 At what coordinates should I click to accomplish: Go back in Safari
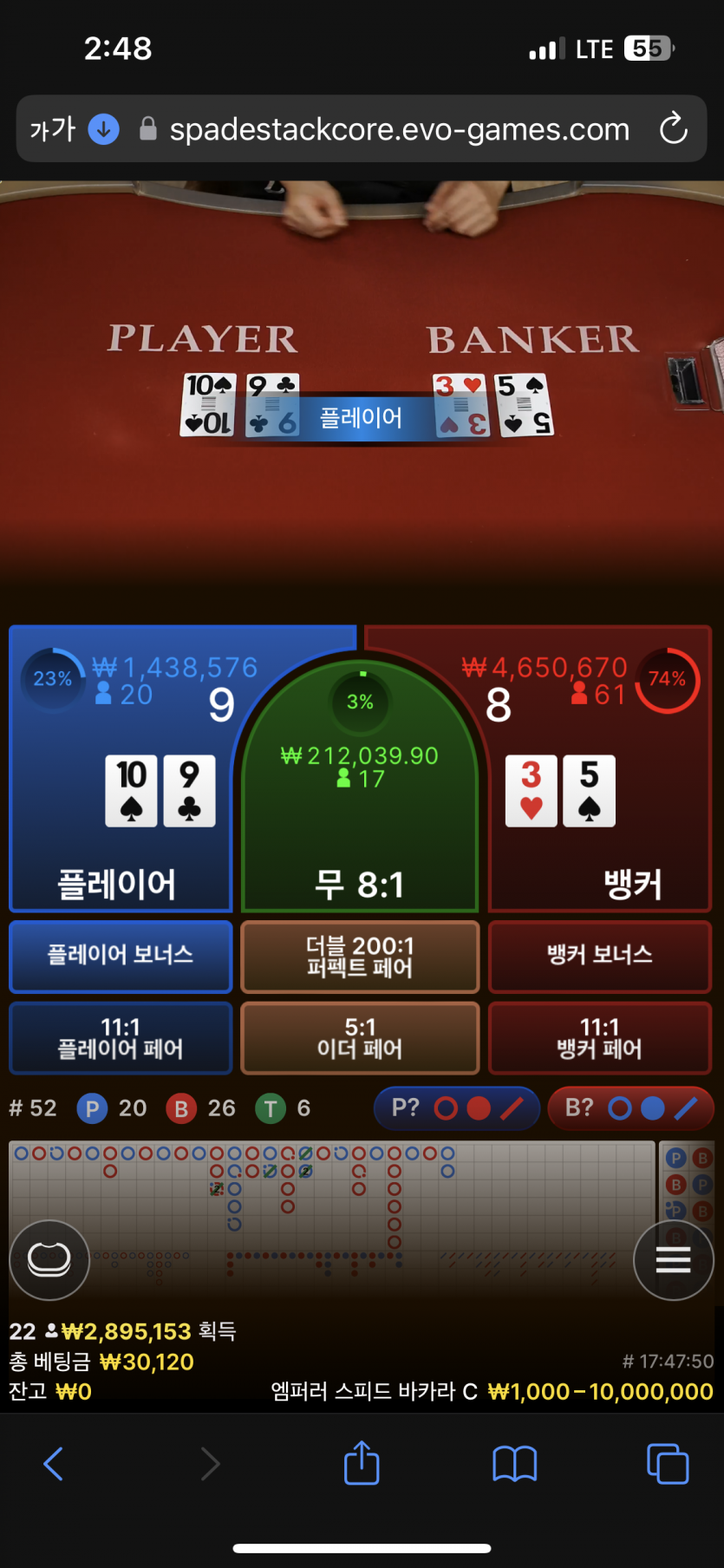[53, 1464]
